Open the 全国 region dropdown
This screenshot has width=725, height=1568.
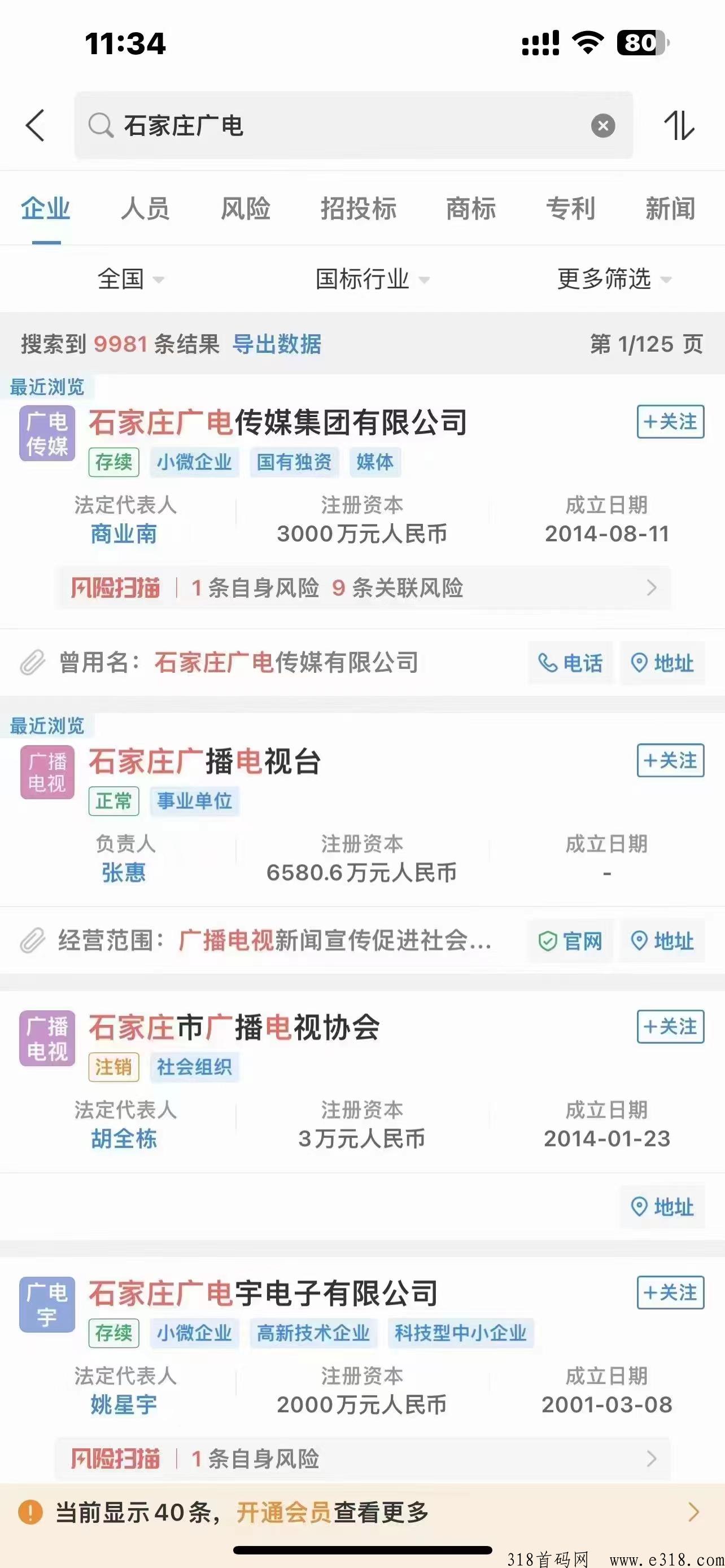(x=131, y=279)
